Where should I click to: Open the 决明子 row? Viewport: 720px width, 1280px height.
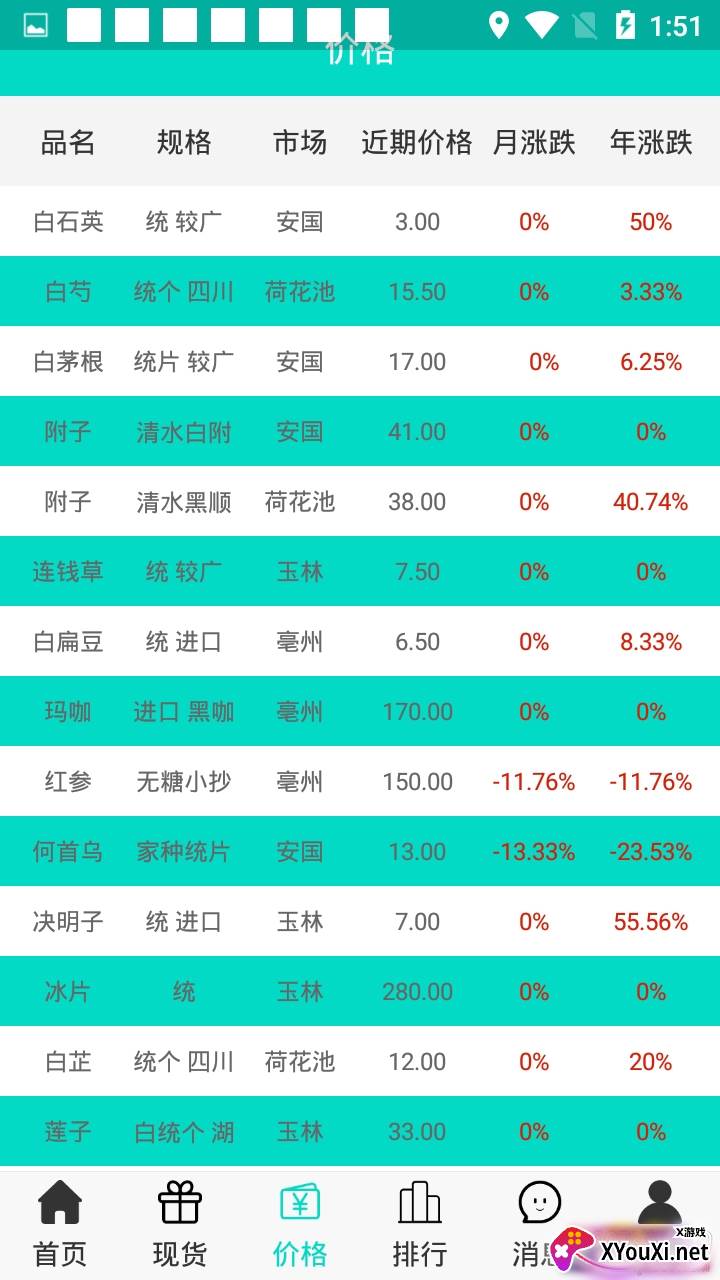click(360, 921)
